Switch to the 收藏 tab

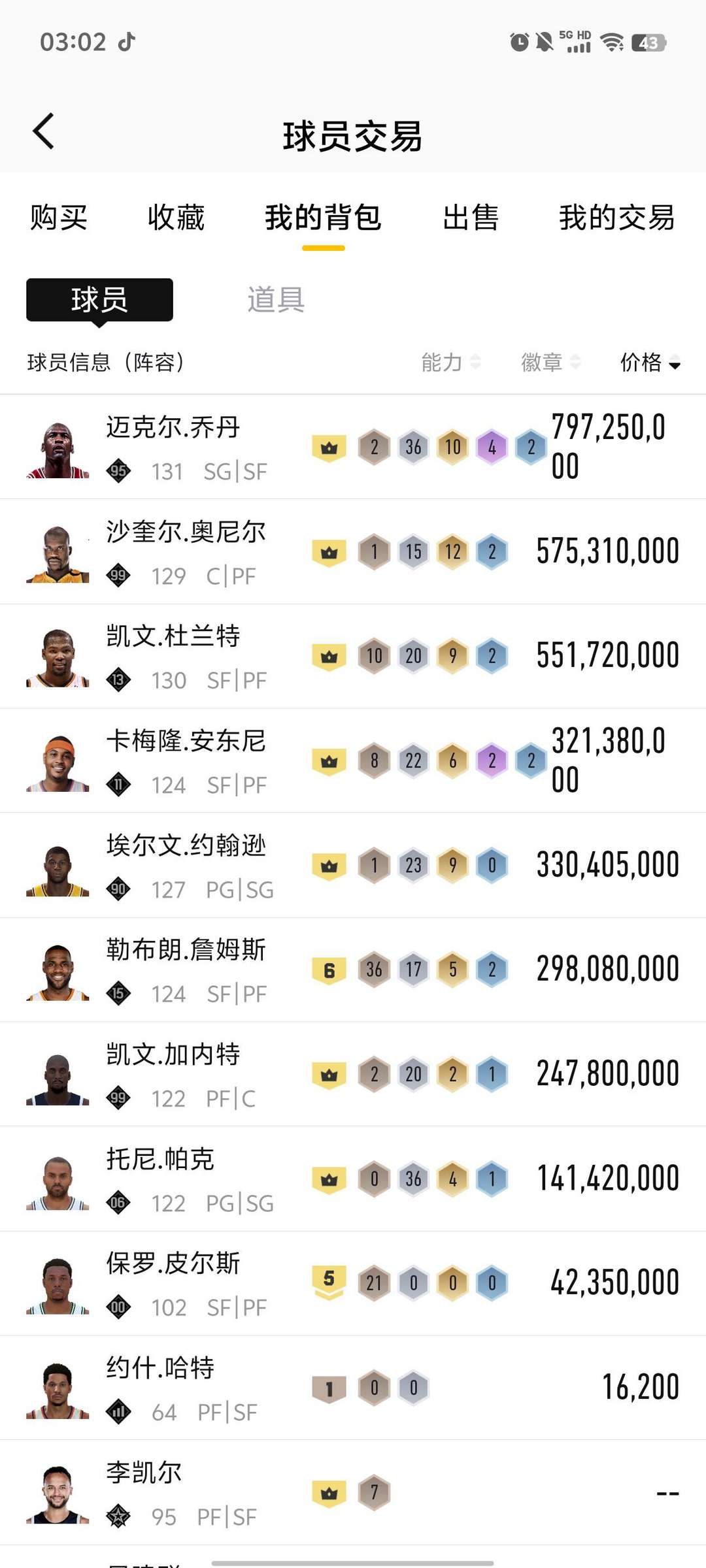point(176,218)
